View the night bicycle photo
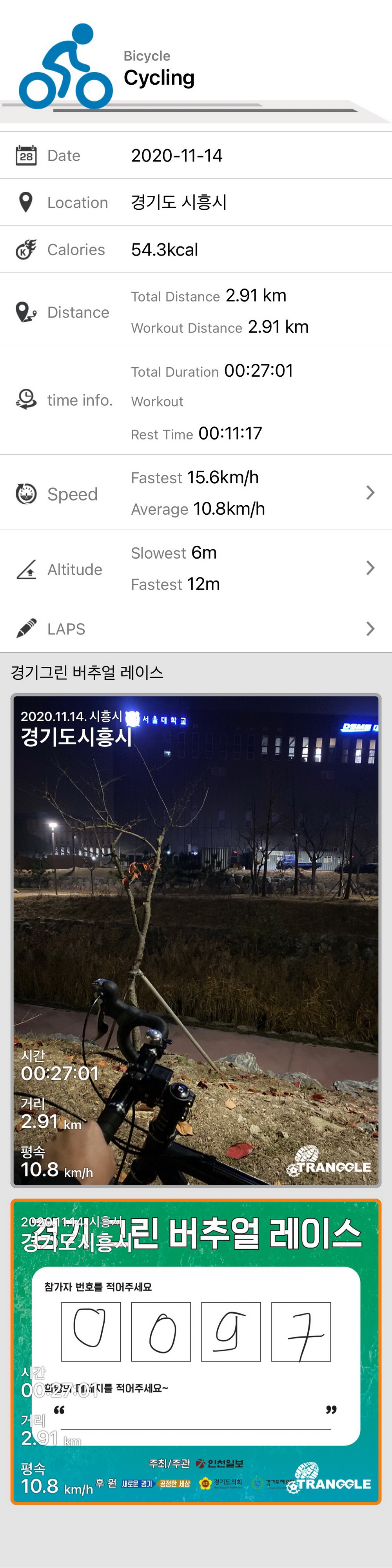The width and height of the screenshot is (392, 1568). click(195, 940)
